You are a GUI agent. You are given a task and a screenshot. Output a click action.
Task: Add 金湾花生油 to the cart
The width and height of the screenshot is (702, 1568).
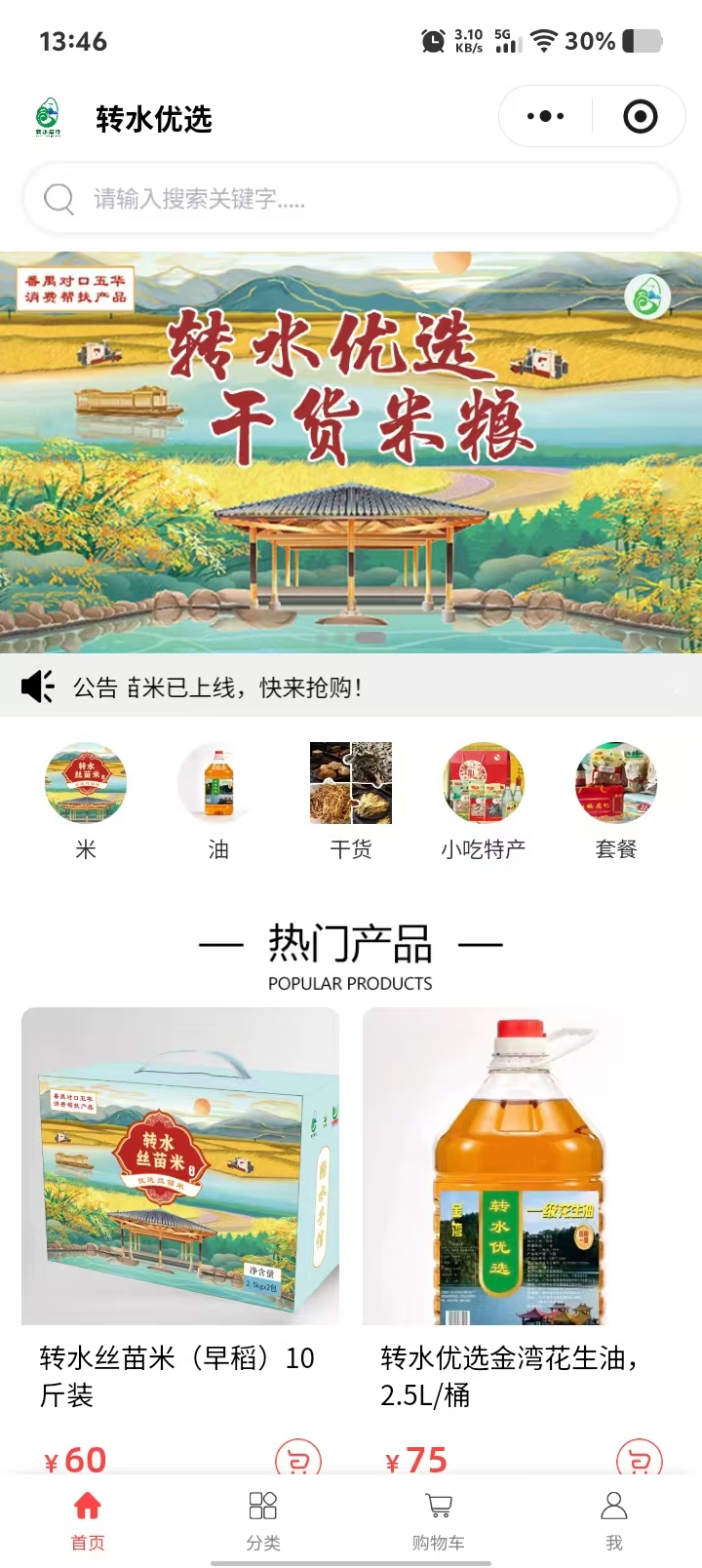(640, 1459)
